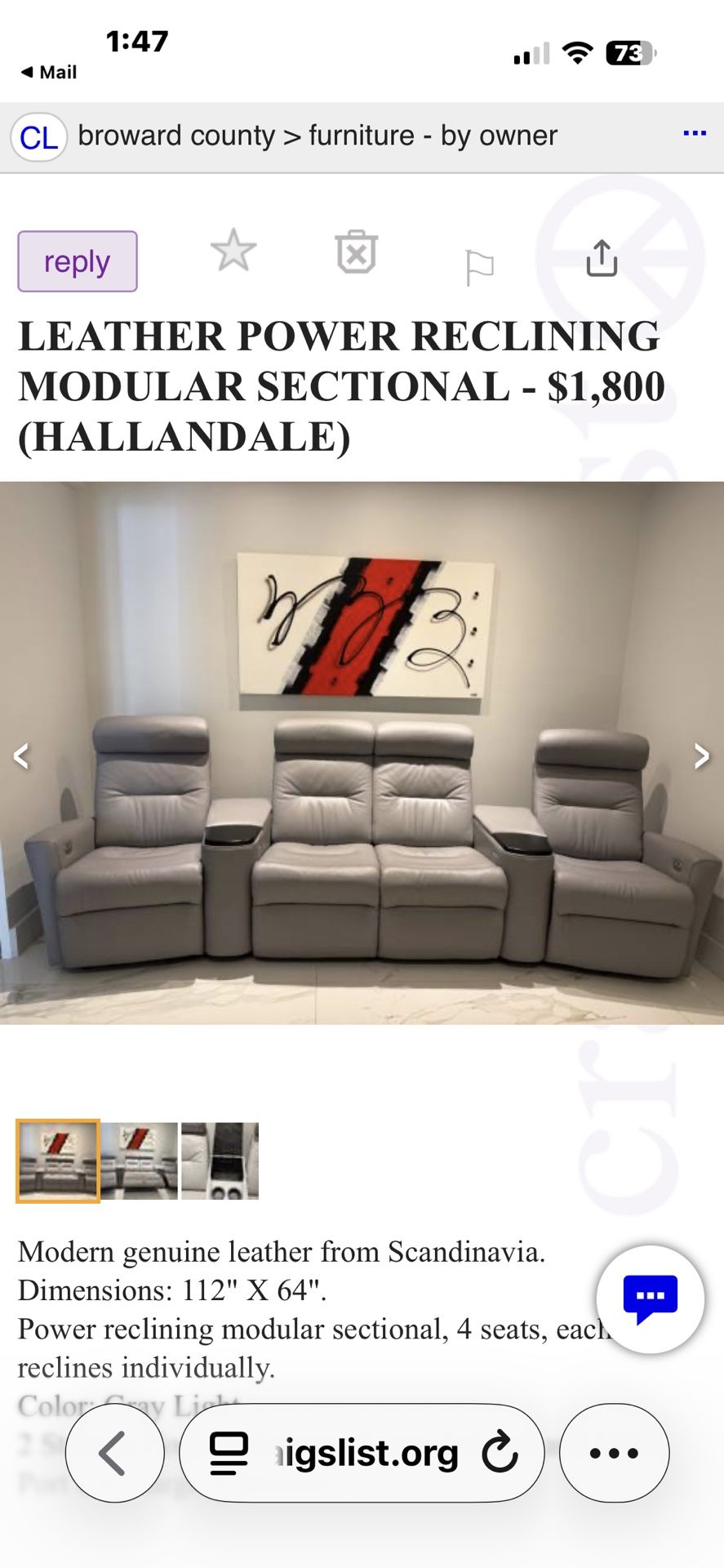The width and height of the screenshot is (724, 1568).
Task: Go to previous photo with left chevron
Action: click(23, 756)
